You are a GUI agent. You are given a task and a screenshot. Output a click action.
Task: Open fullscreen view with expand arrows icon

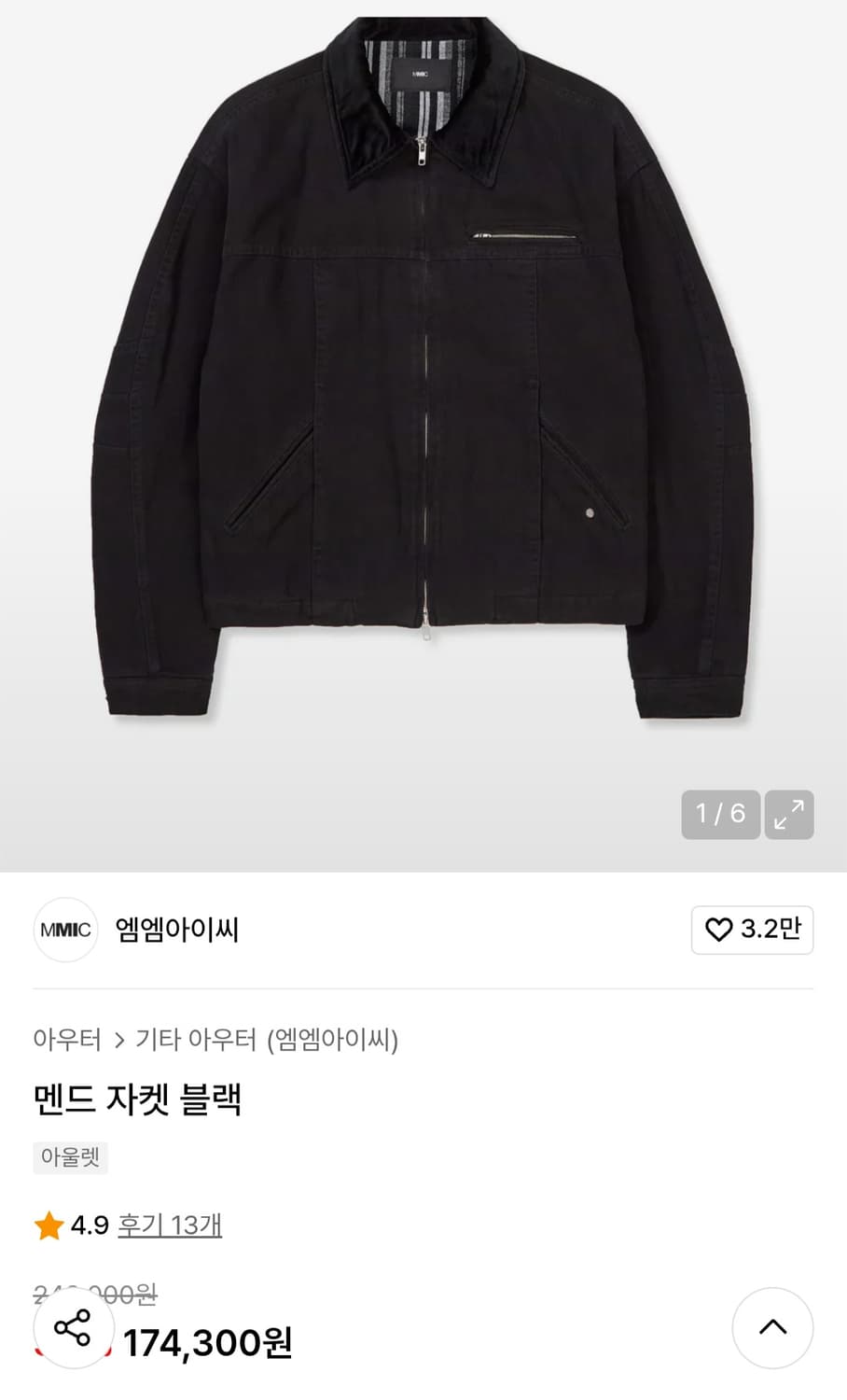point(789,814)
